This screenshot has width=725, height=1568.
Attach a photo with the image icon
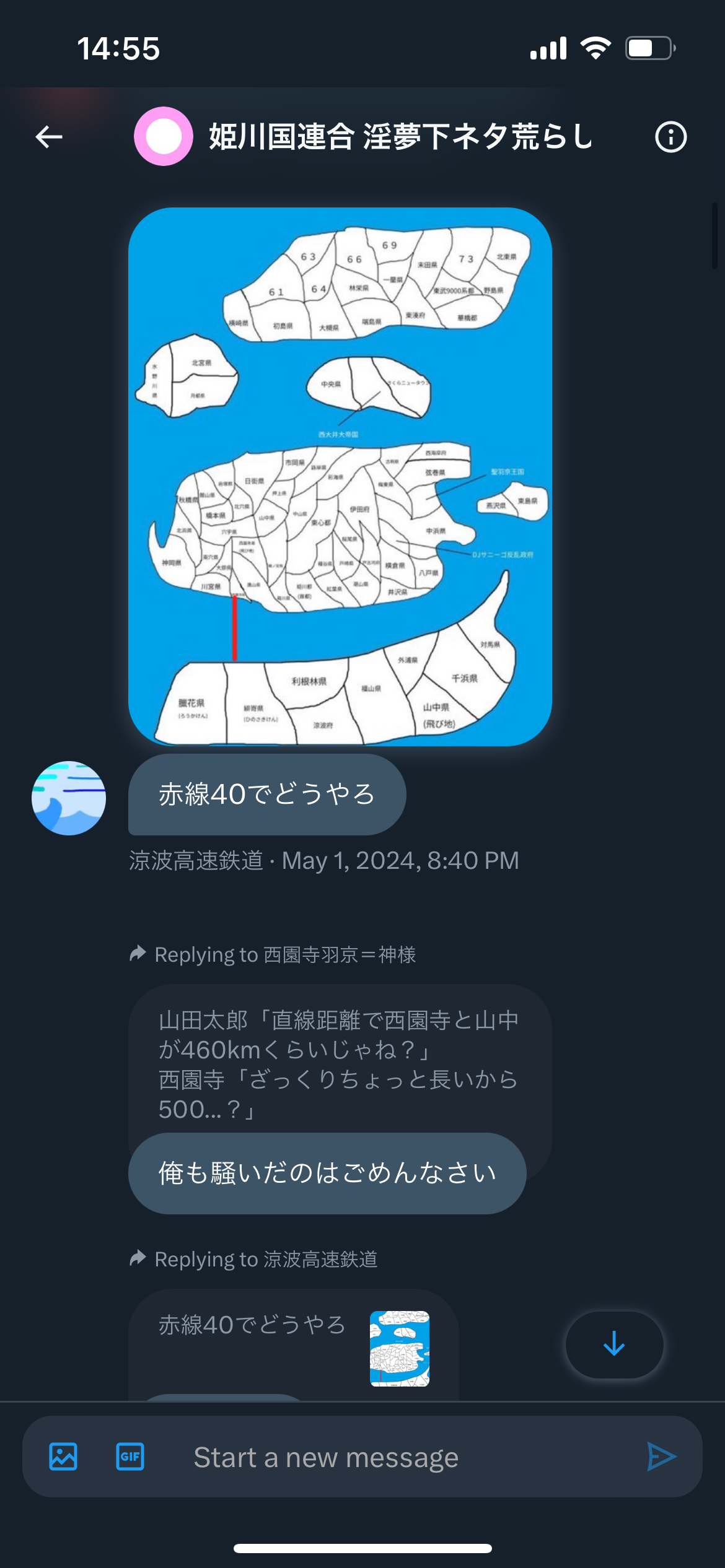63,1457
